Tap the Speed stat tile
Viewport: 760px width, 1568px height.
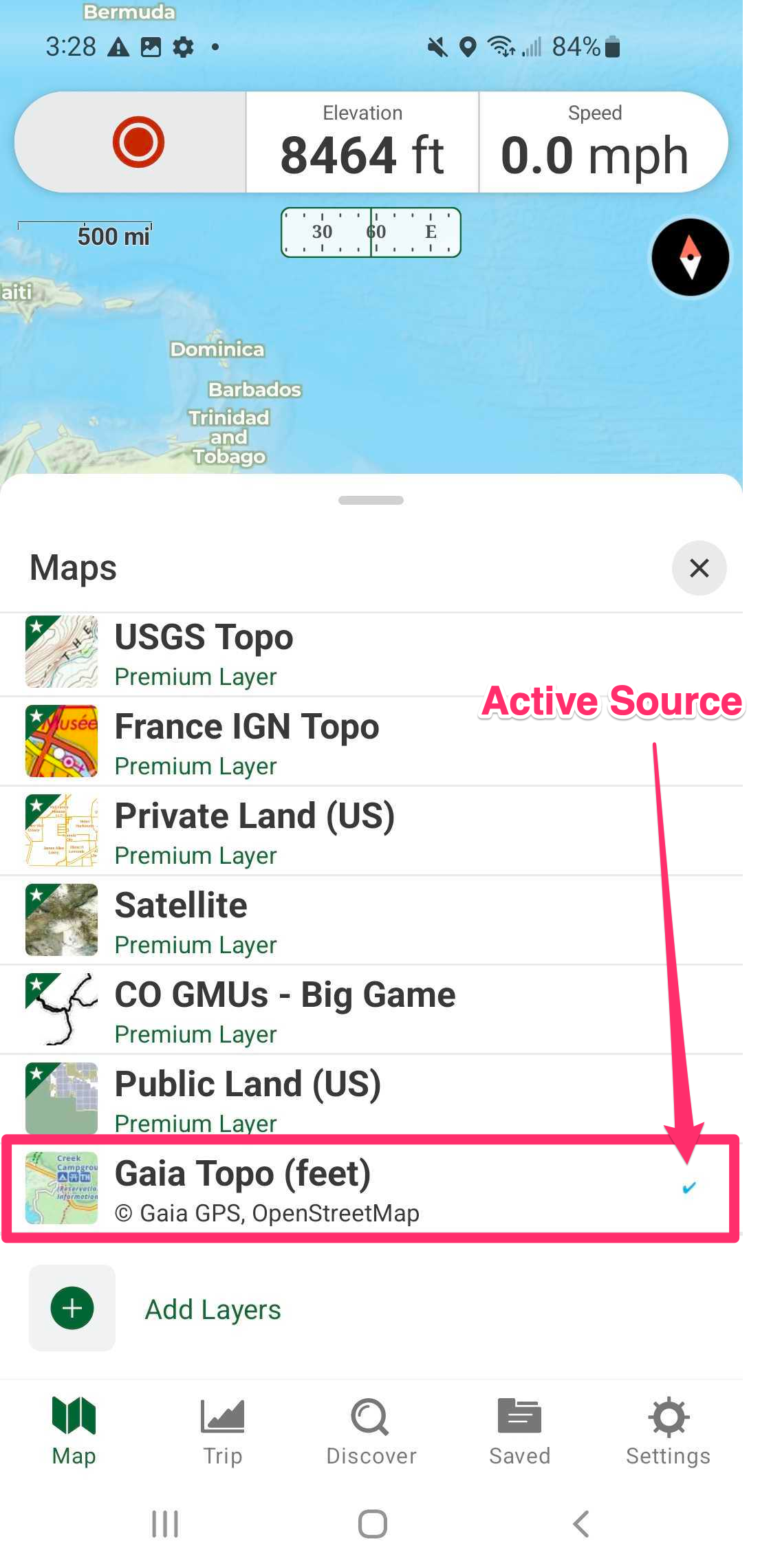pos(595,142)
